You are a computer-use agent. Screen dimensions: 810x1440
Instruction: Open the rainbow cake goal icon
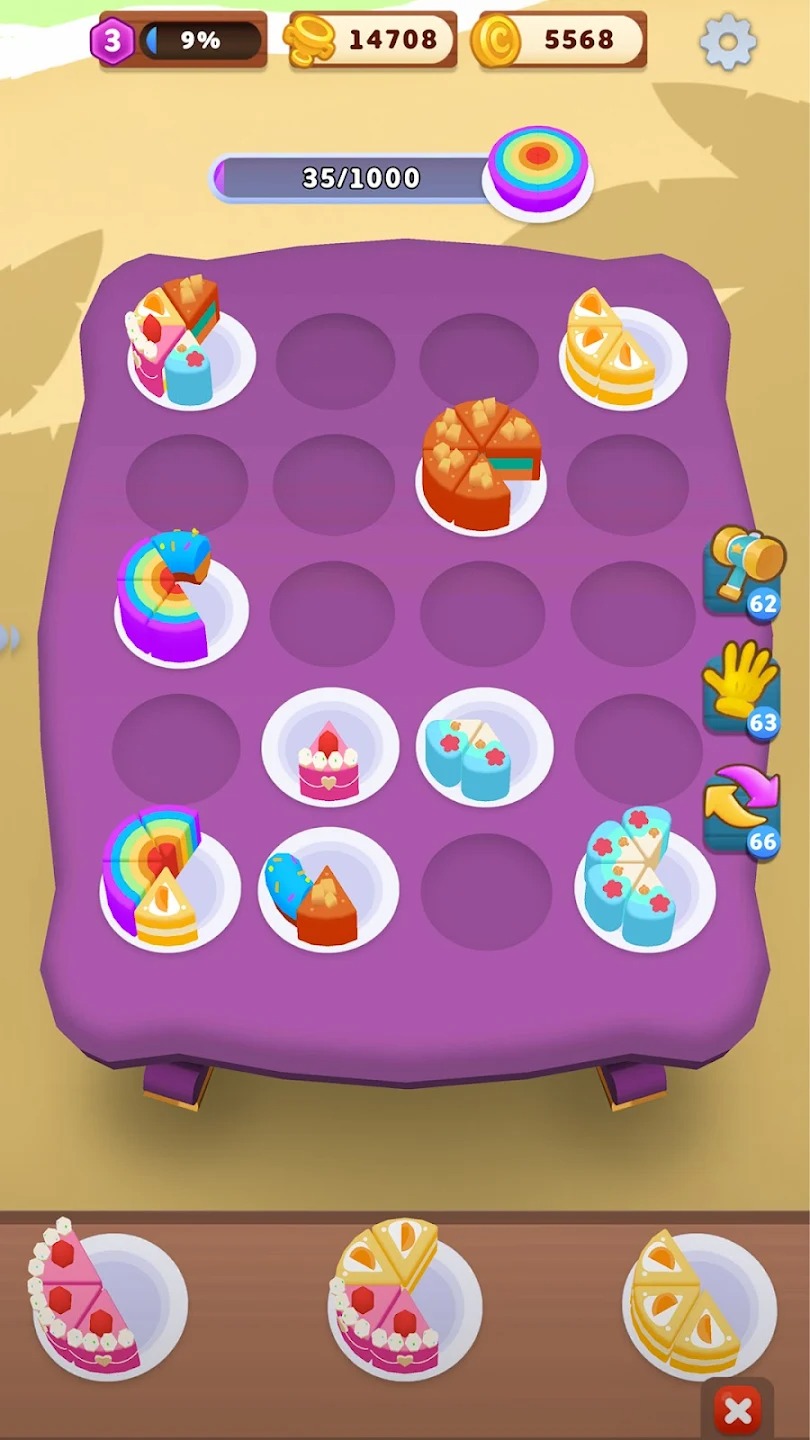pyautogui.click(x=538, y=170)
